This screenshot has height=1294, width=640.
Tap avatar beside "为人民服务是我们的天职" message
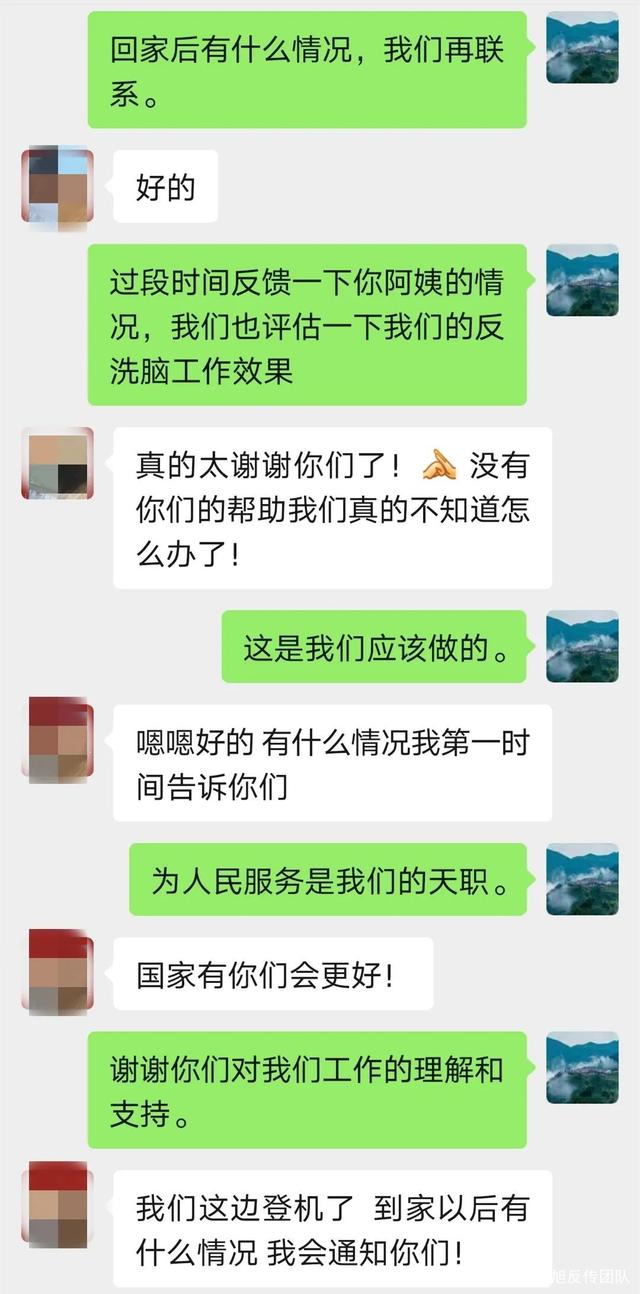pos(582,879)
